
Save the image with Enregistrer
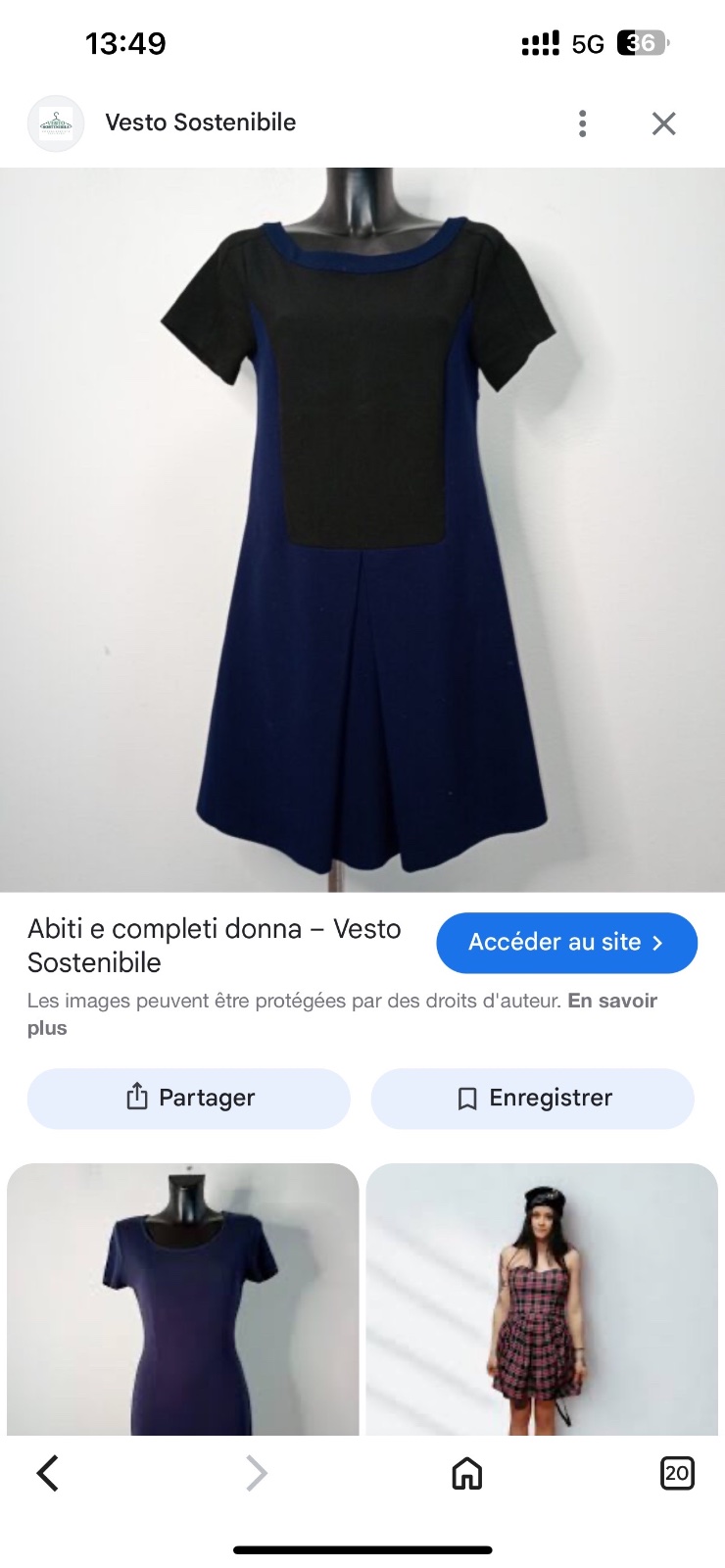pos(532,1099)
